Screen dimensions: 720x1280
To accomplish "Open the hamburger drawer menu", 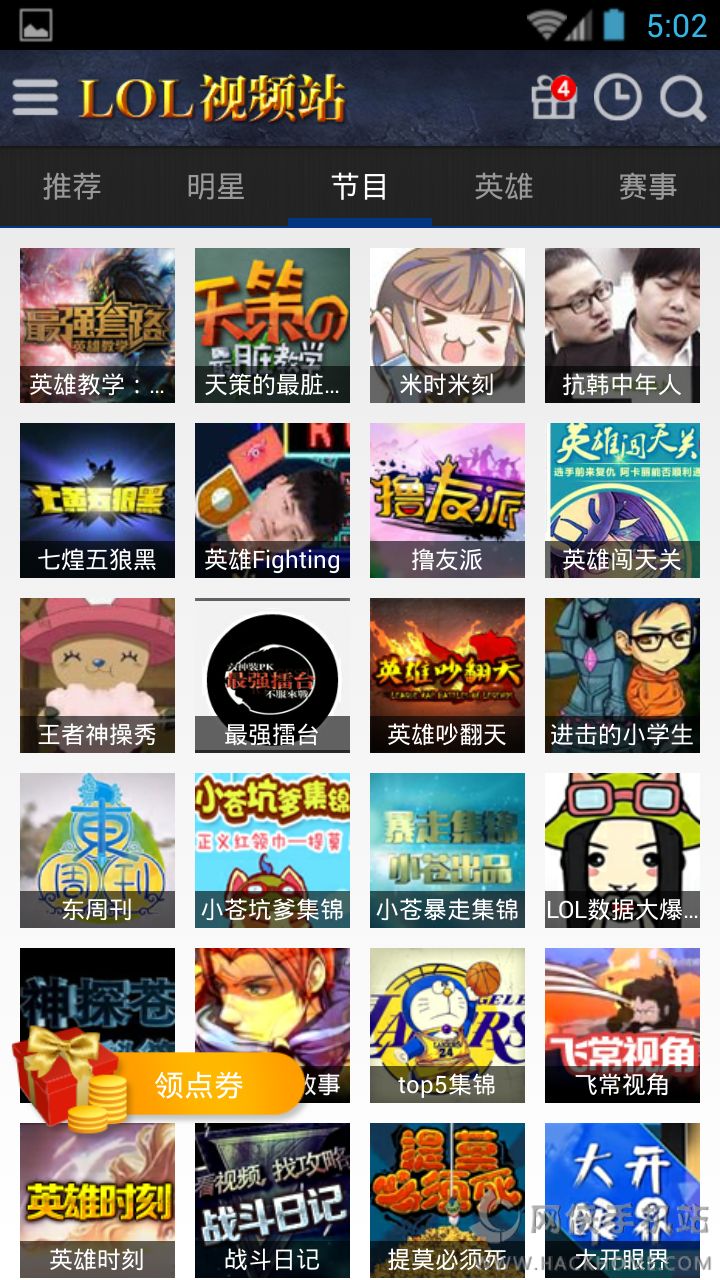I will [36, 98].
